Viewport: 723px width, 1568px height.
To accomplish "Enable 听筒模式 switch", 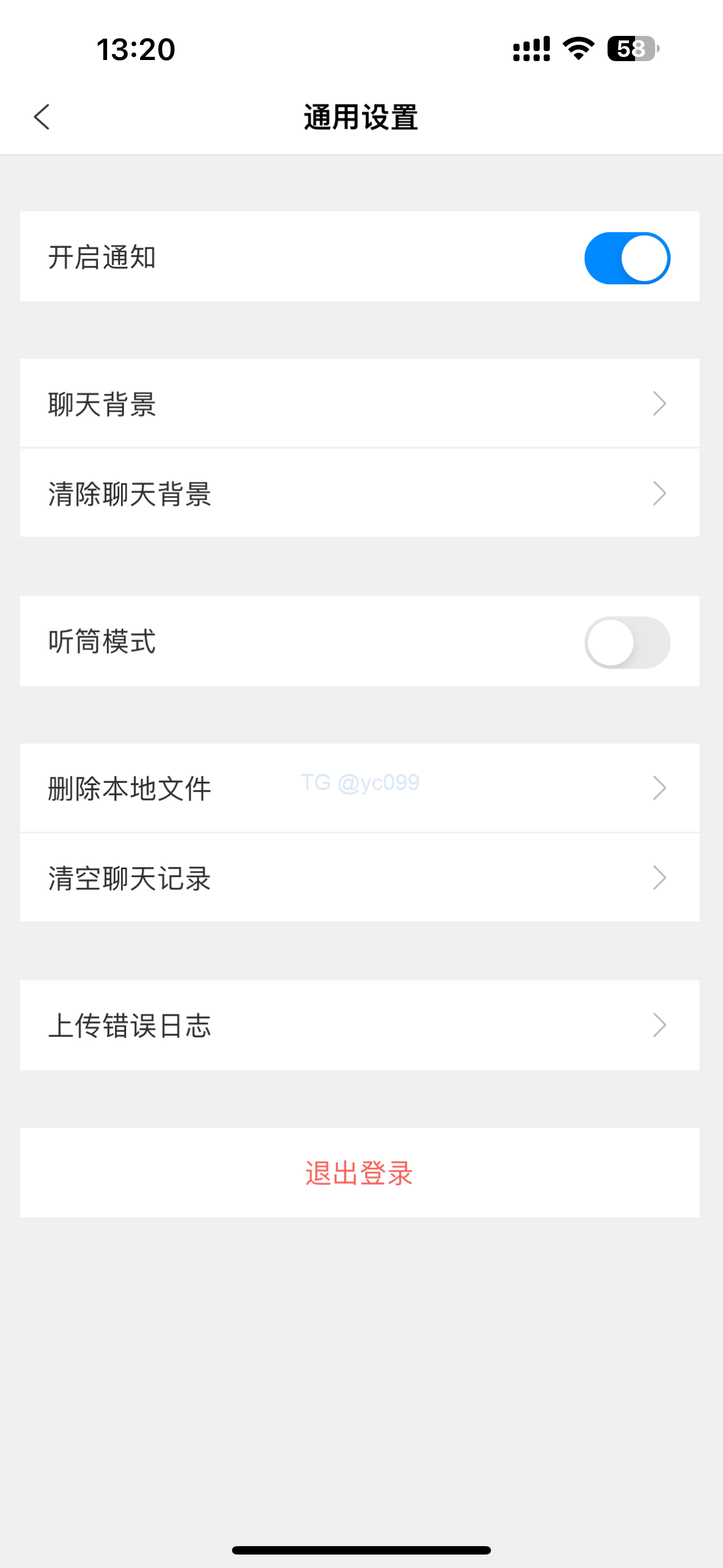I will [627, 642].
